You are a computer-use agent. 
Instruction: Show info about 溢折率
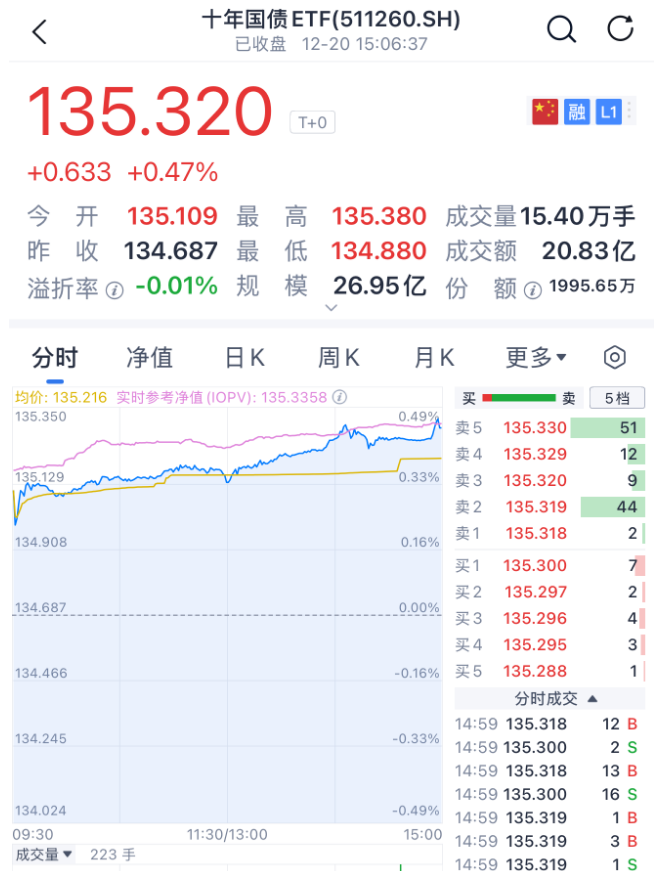pos(115,290)
